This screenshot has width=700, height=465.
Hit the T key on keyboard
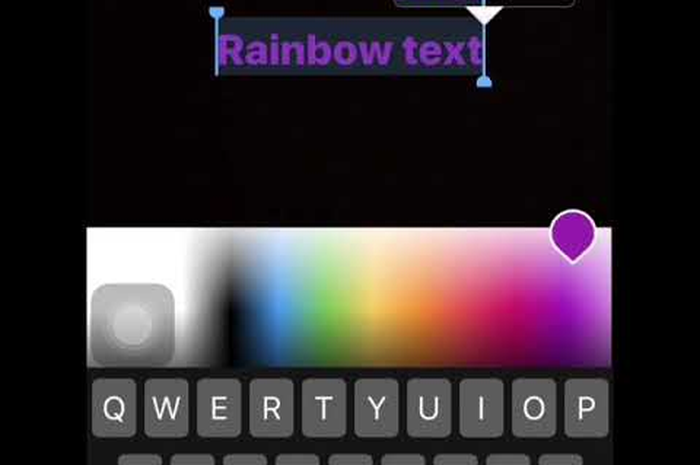(x=324, y=408)
